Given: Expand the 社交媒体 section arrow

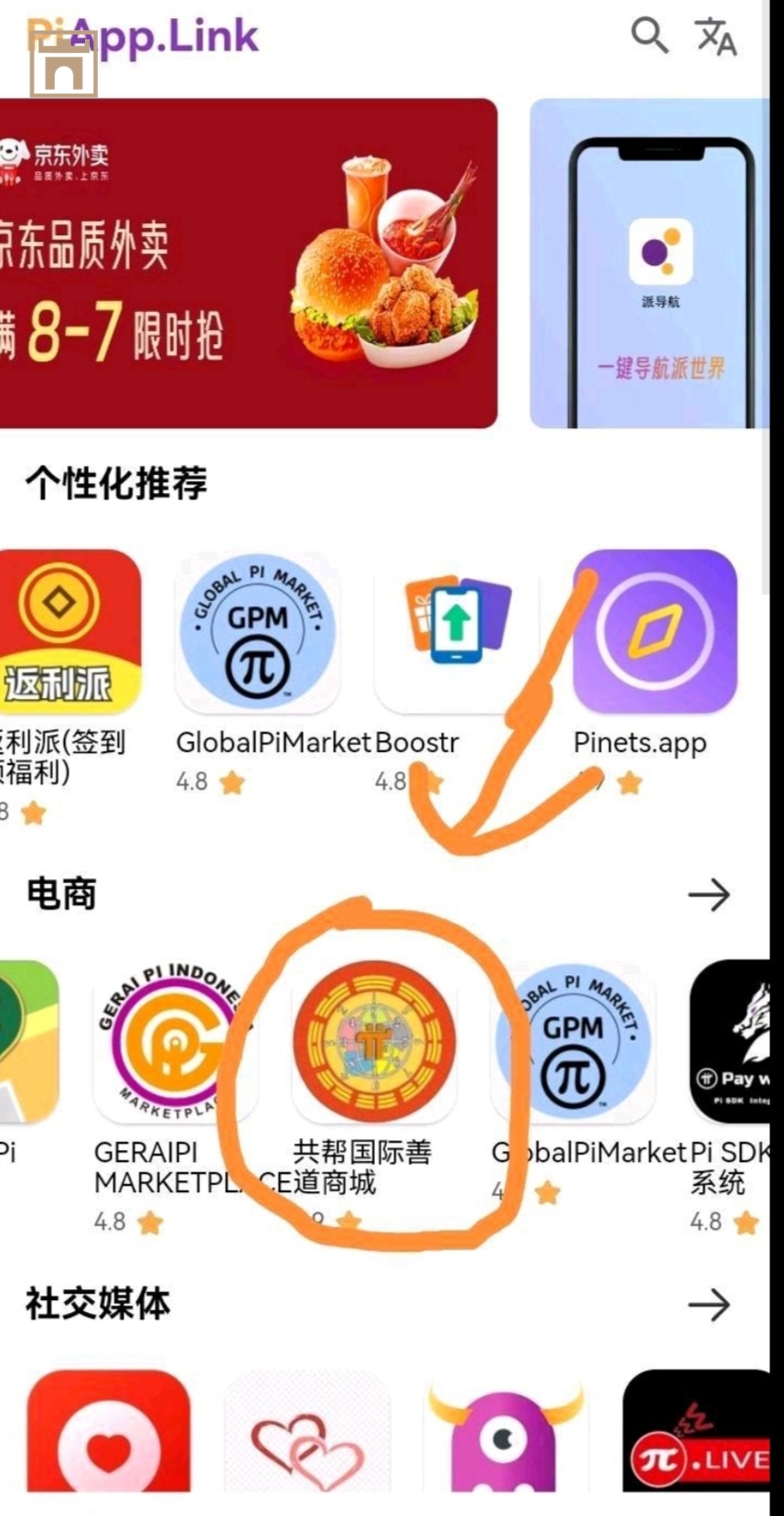Looking at the screenshot, I should 709,1305.
